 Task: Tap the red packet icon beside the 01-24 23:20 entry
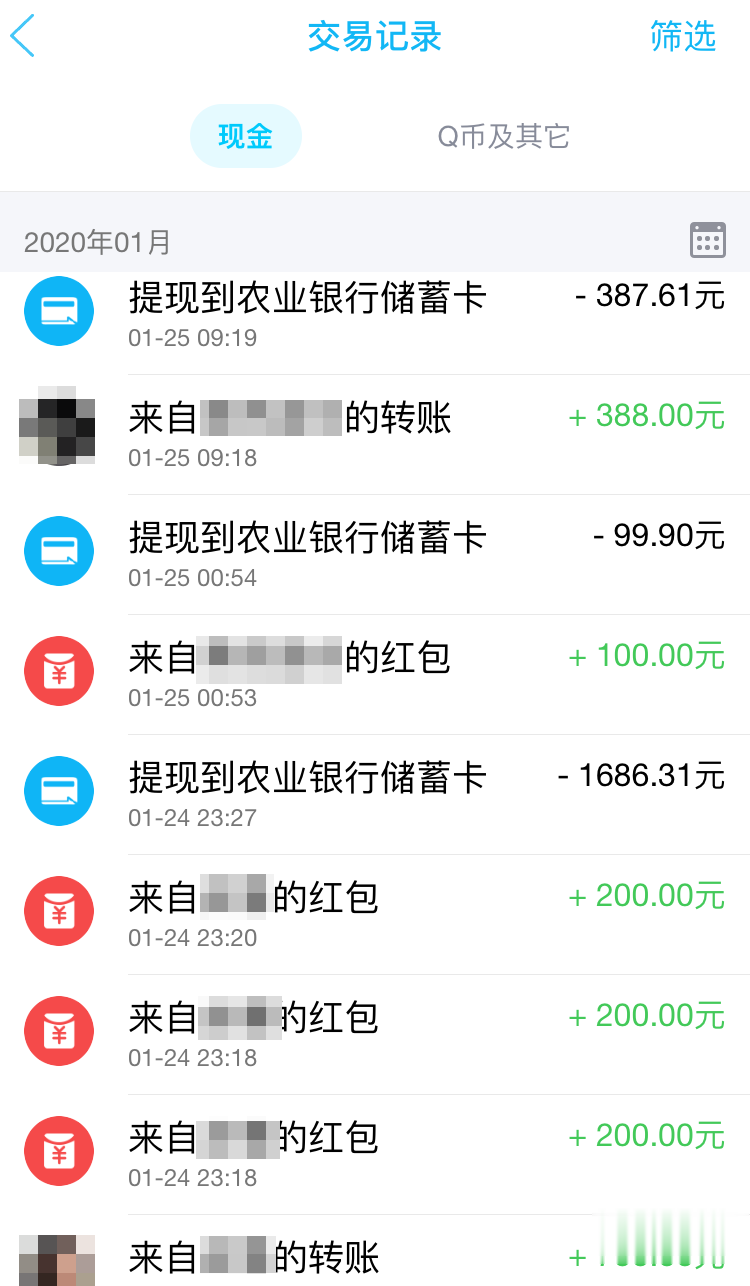pyautogui.click(x=58, y=911)
